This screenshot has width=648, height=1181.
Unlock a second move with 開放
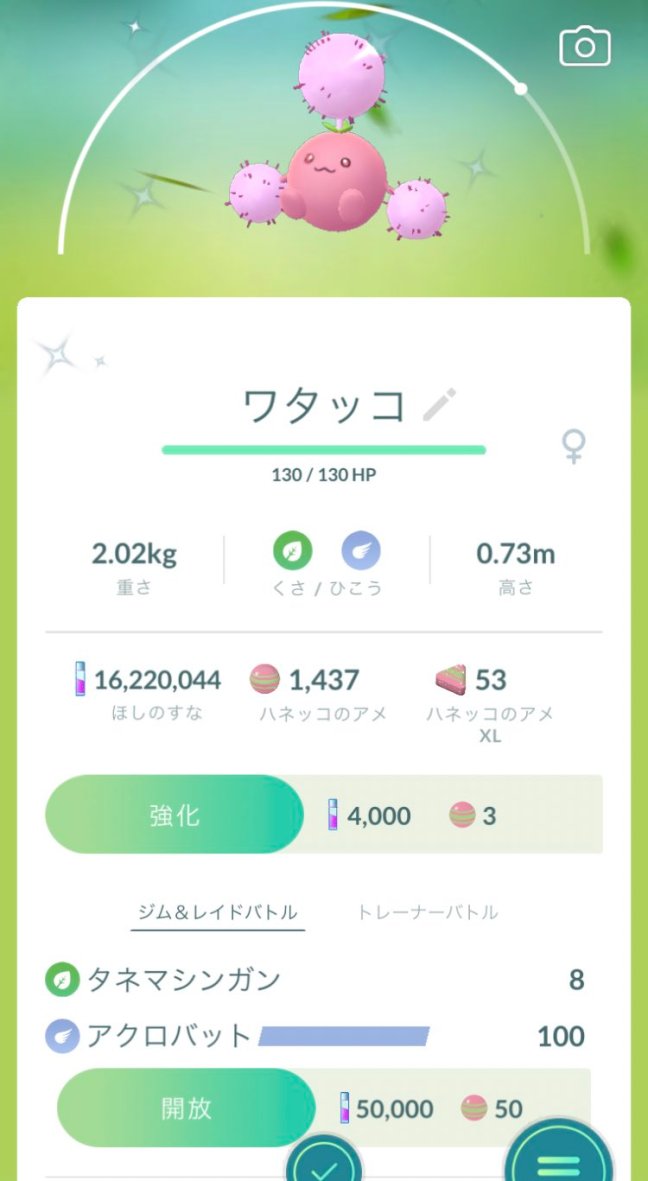coord(186,1108)
